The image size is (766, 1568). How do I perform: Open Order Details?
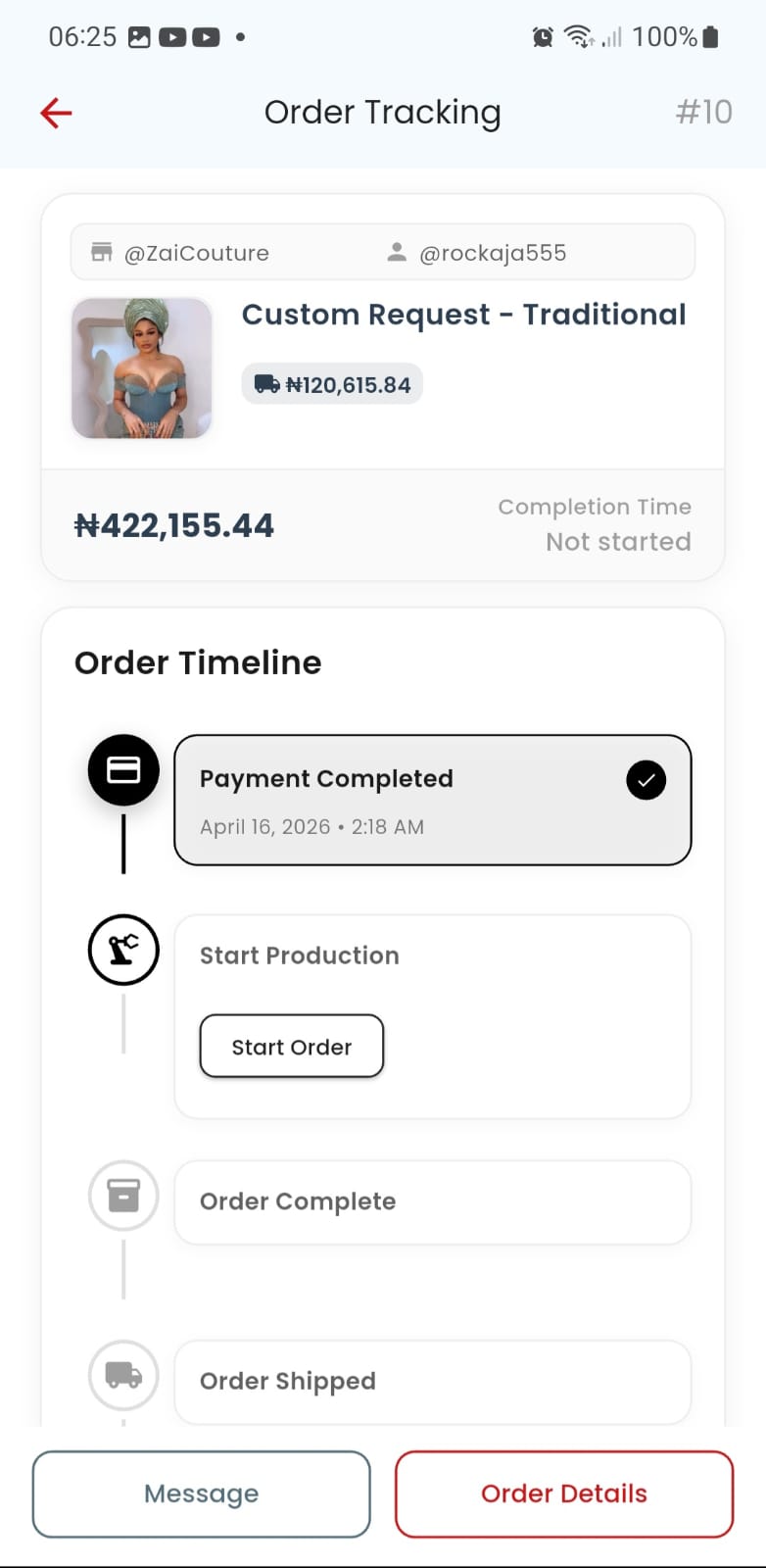point(563,1494)
